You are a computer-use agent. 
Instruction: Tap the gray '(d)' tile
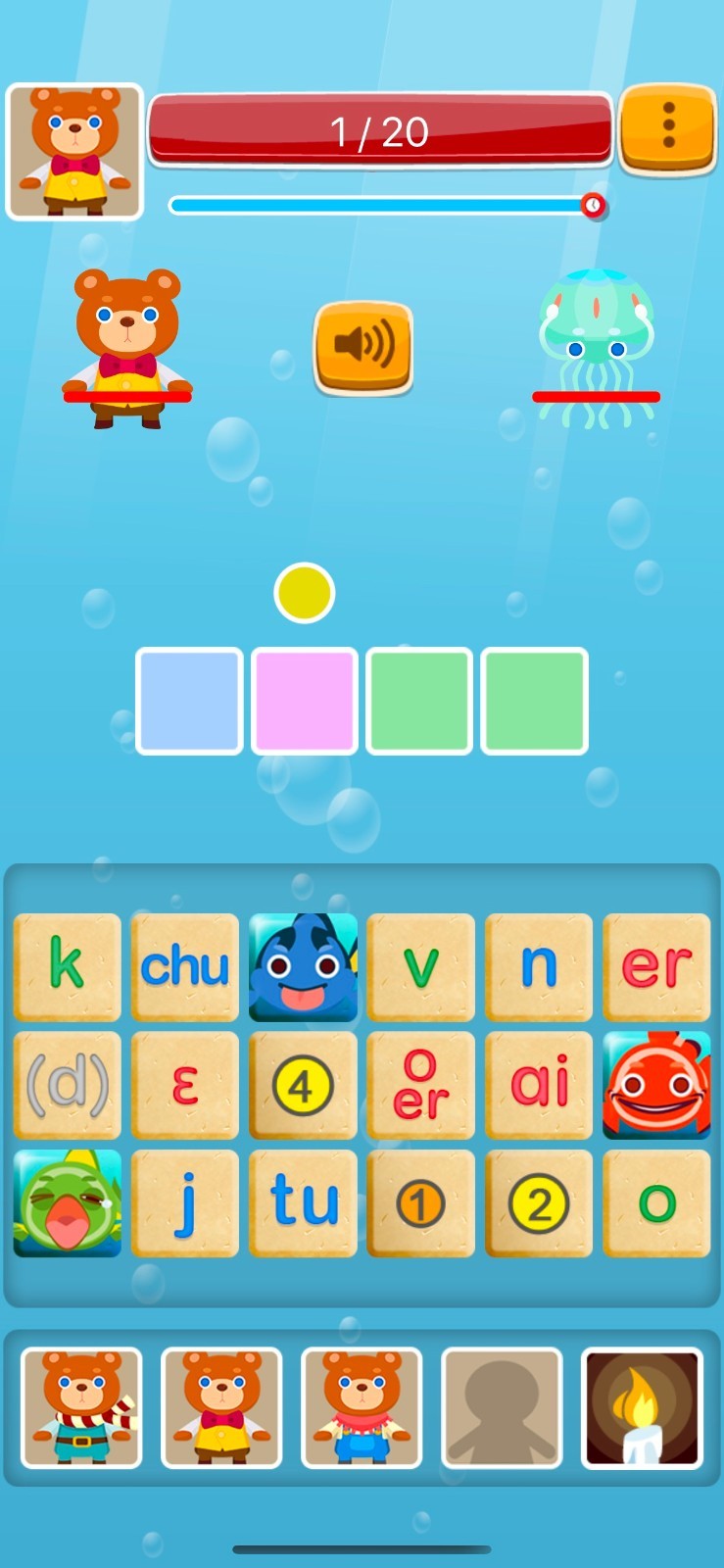(67, 1085)
